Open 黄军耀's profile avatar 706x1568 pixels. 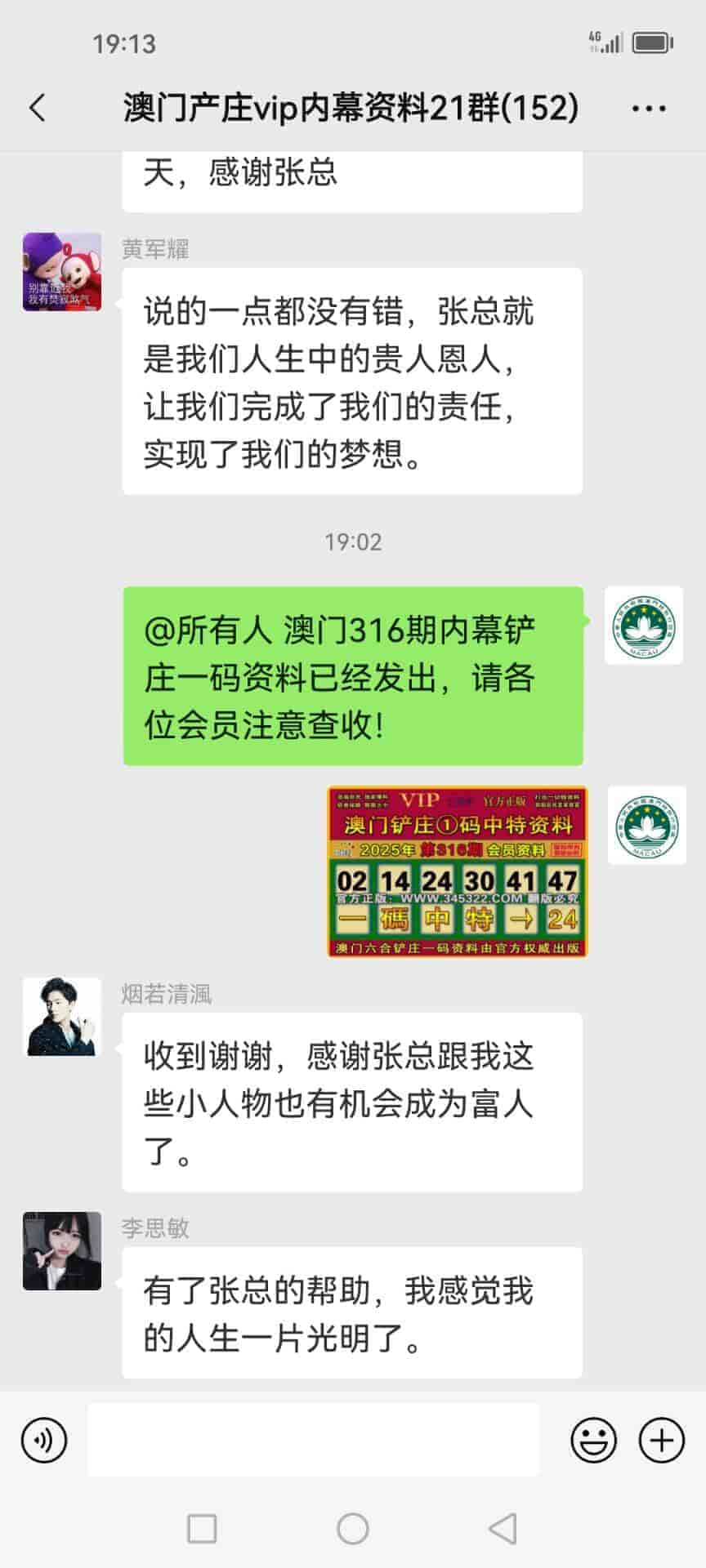click(x=62, y=272)
